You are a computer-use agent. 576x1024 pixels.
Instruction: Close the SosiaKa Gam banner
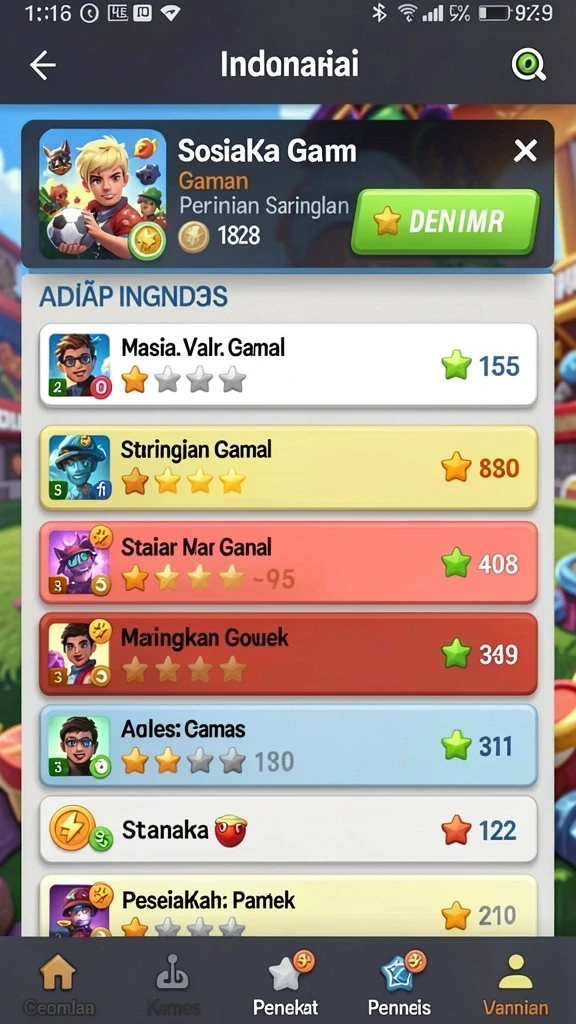pyautogui.click(x=525, y=152)
